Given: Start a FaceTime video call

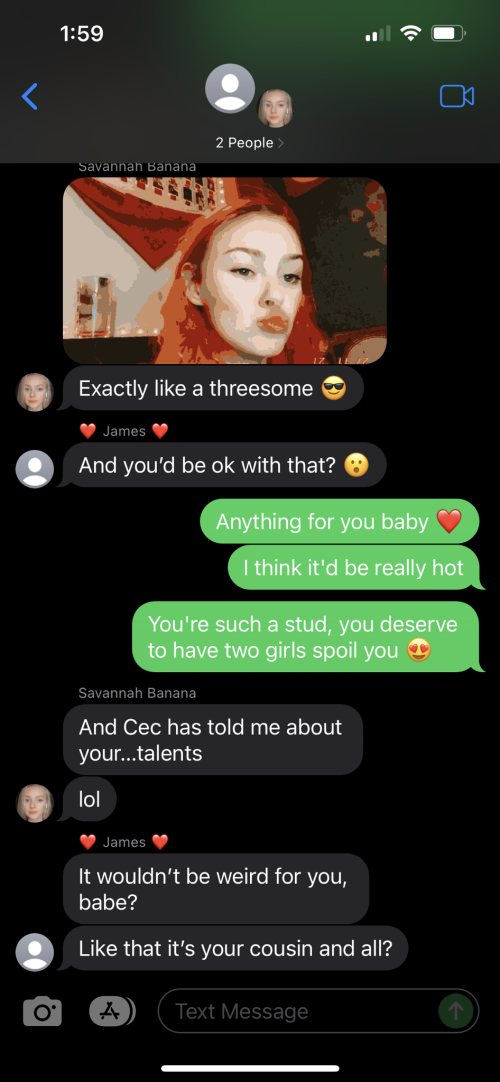Looking at the screenshot, I should (x=457, y=97).
